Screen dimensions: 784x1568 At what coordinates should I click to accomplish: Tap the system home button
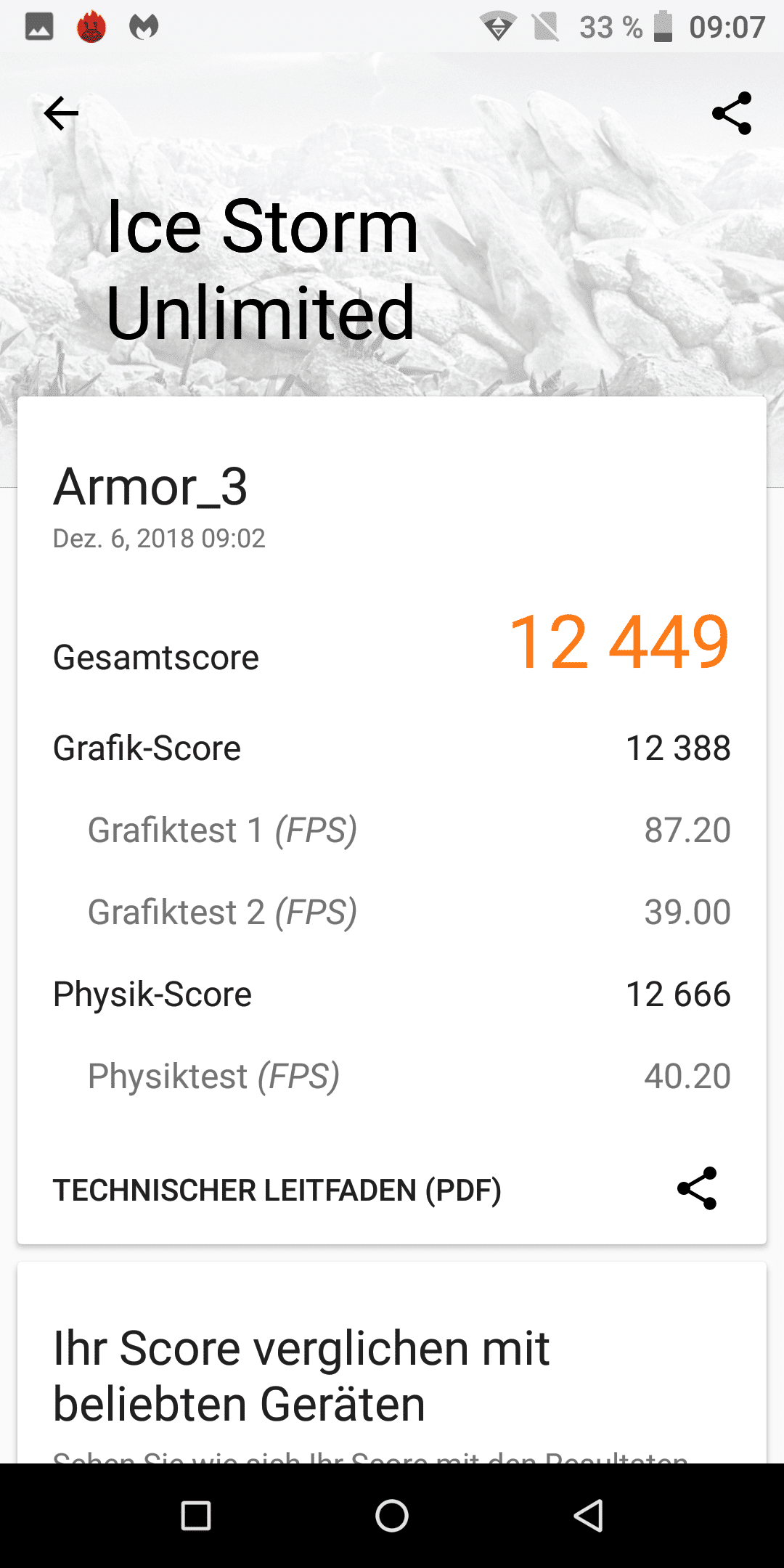click(x=392, y=1516)
